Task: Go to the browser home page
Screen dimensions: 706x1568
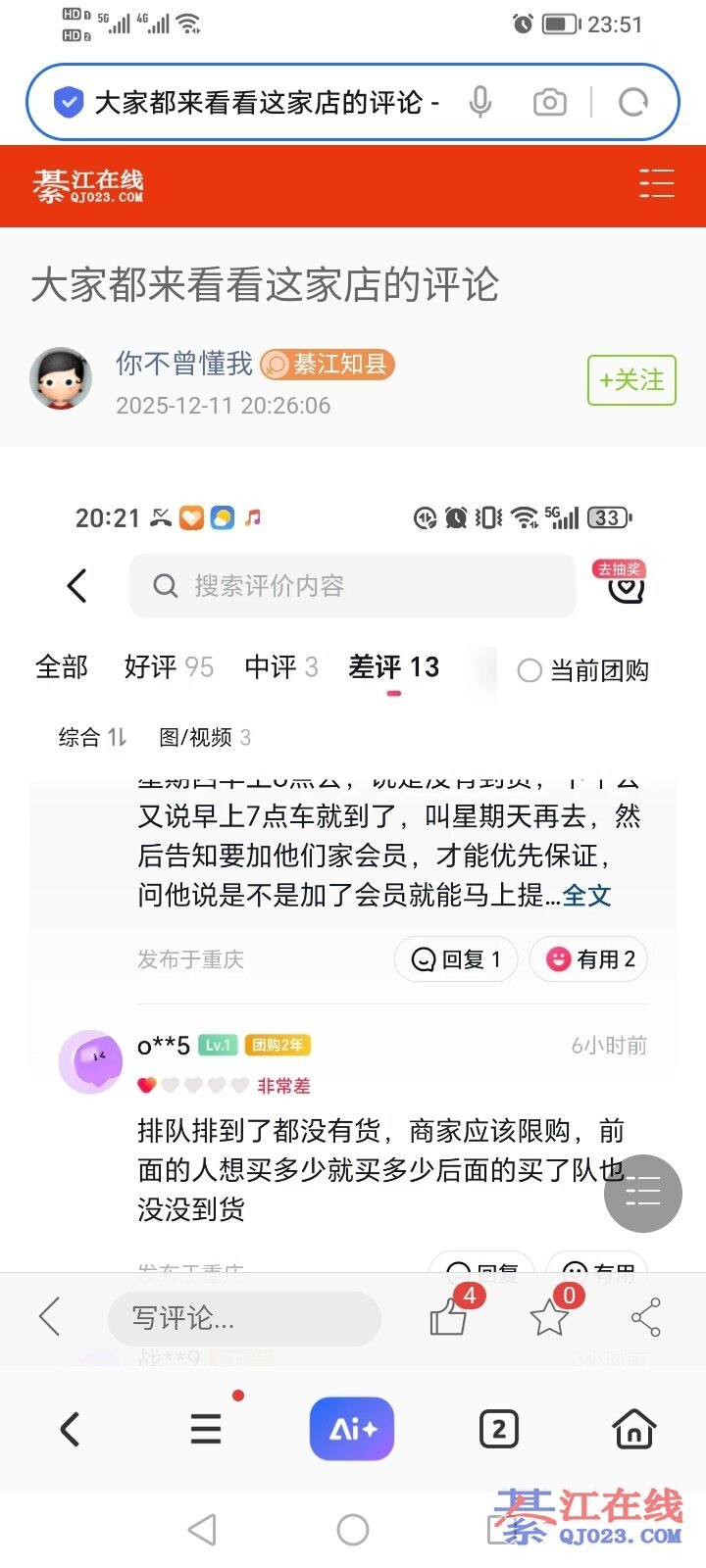Action: point(633,1430)
